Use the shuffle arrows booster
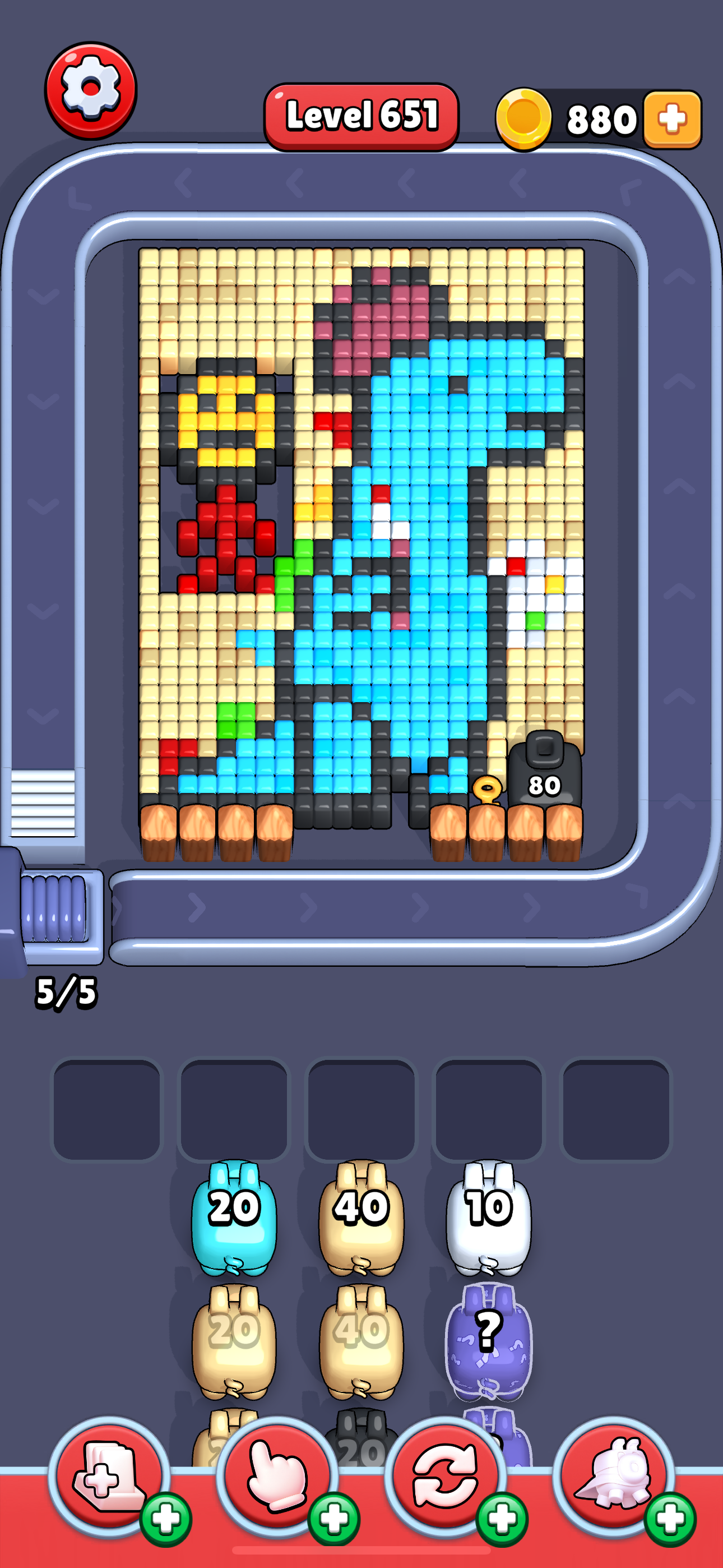This screenshot has width=723, height=1568. tap(446, 1475)
